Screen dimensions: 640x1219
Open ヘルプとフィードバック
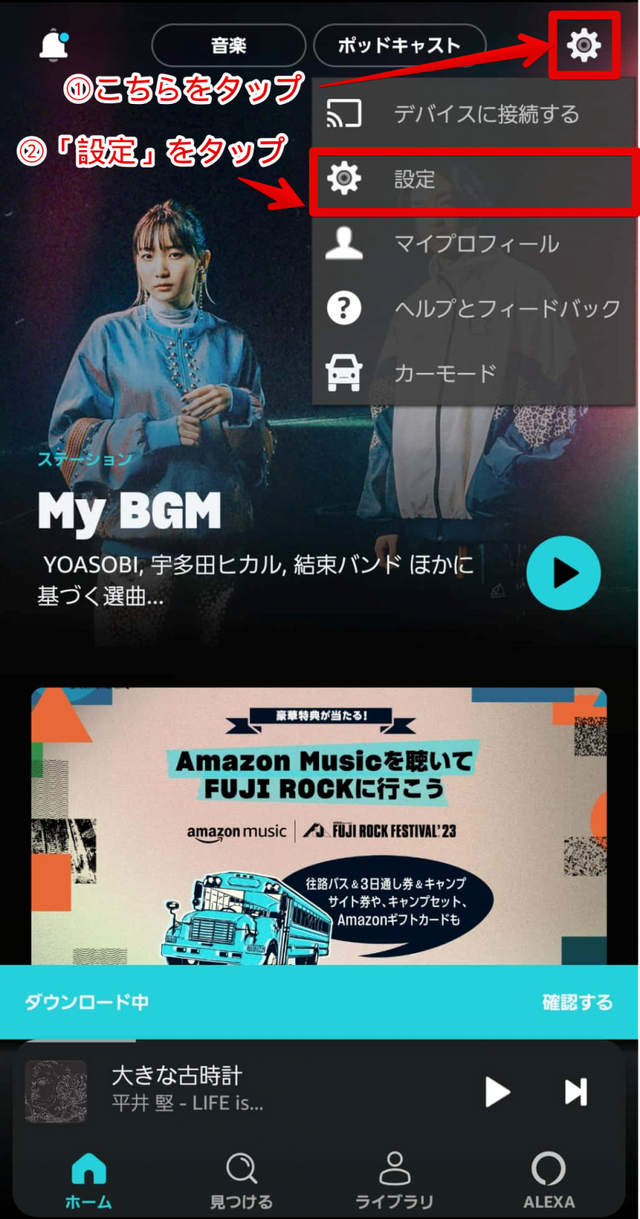(474, 309)
